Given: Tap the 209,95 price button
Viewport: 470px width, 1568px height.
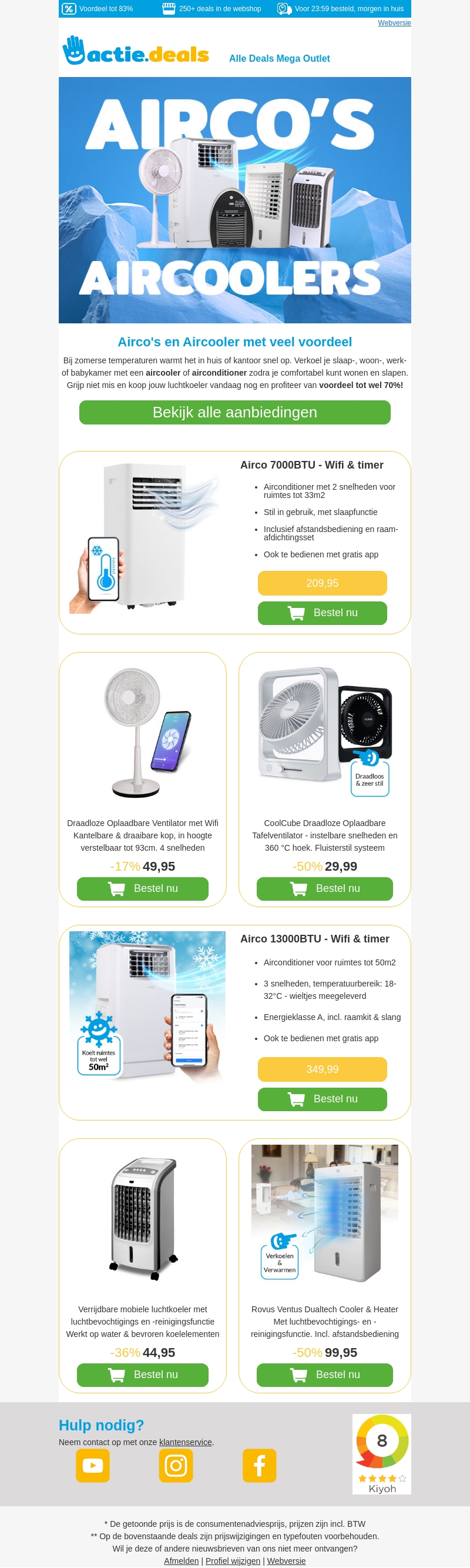Looking at the screenshot, I should 323,583.
